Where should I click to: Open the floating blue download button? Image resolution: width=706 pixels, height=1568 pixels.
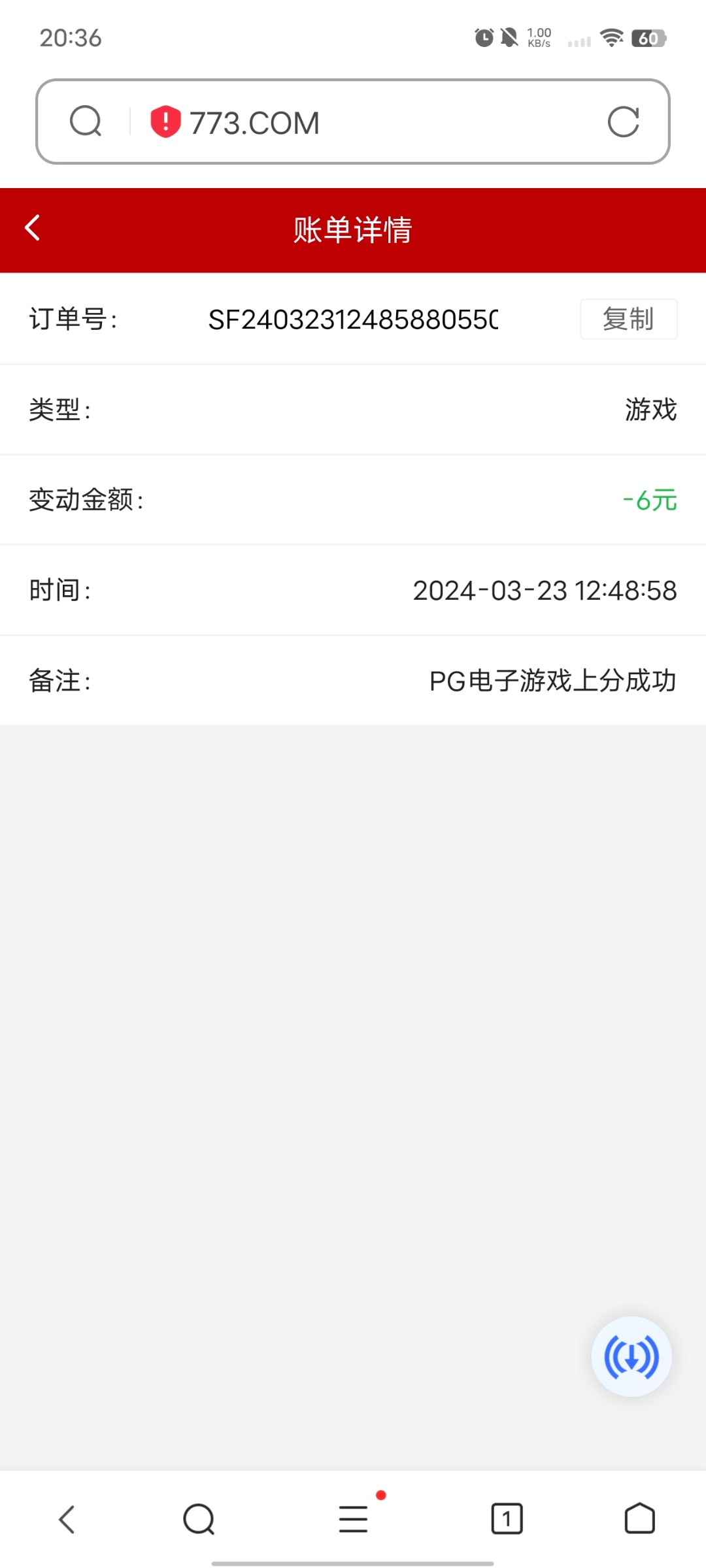pos(631,1357)
